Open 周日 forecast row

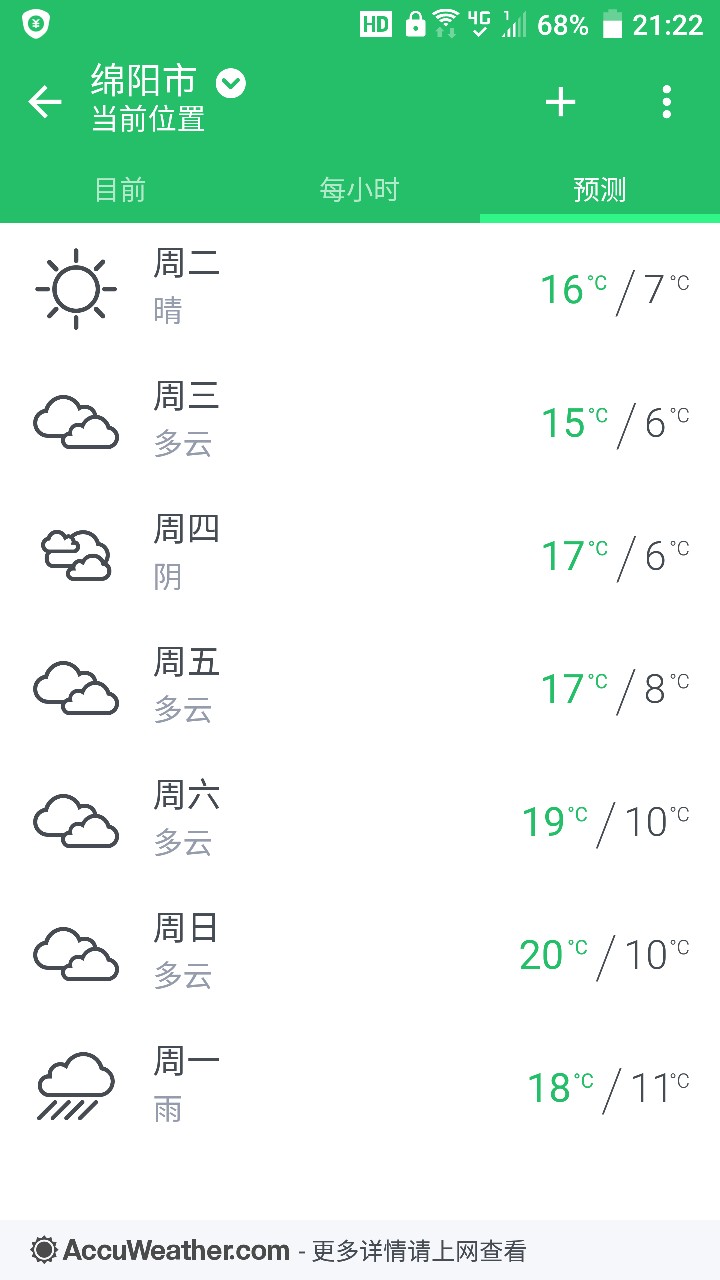[360, 954]
